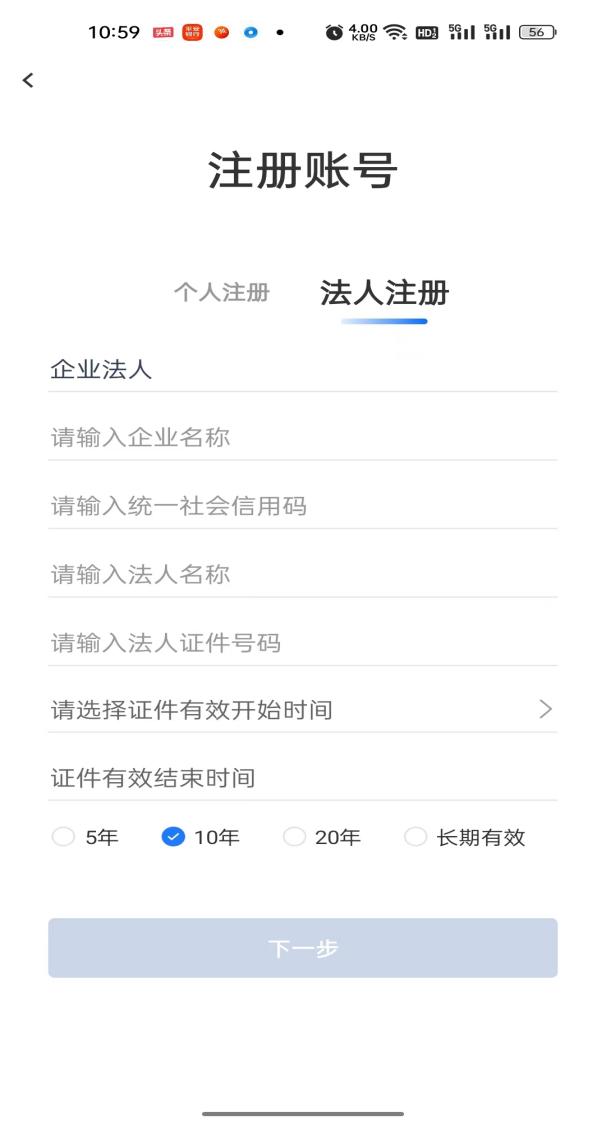Switch to the 个人注册 tab

pyautogui.click(x=222, y=293)
